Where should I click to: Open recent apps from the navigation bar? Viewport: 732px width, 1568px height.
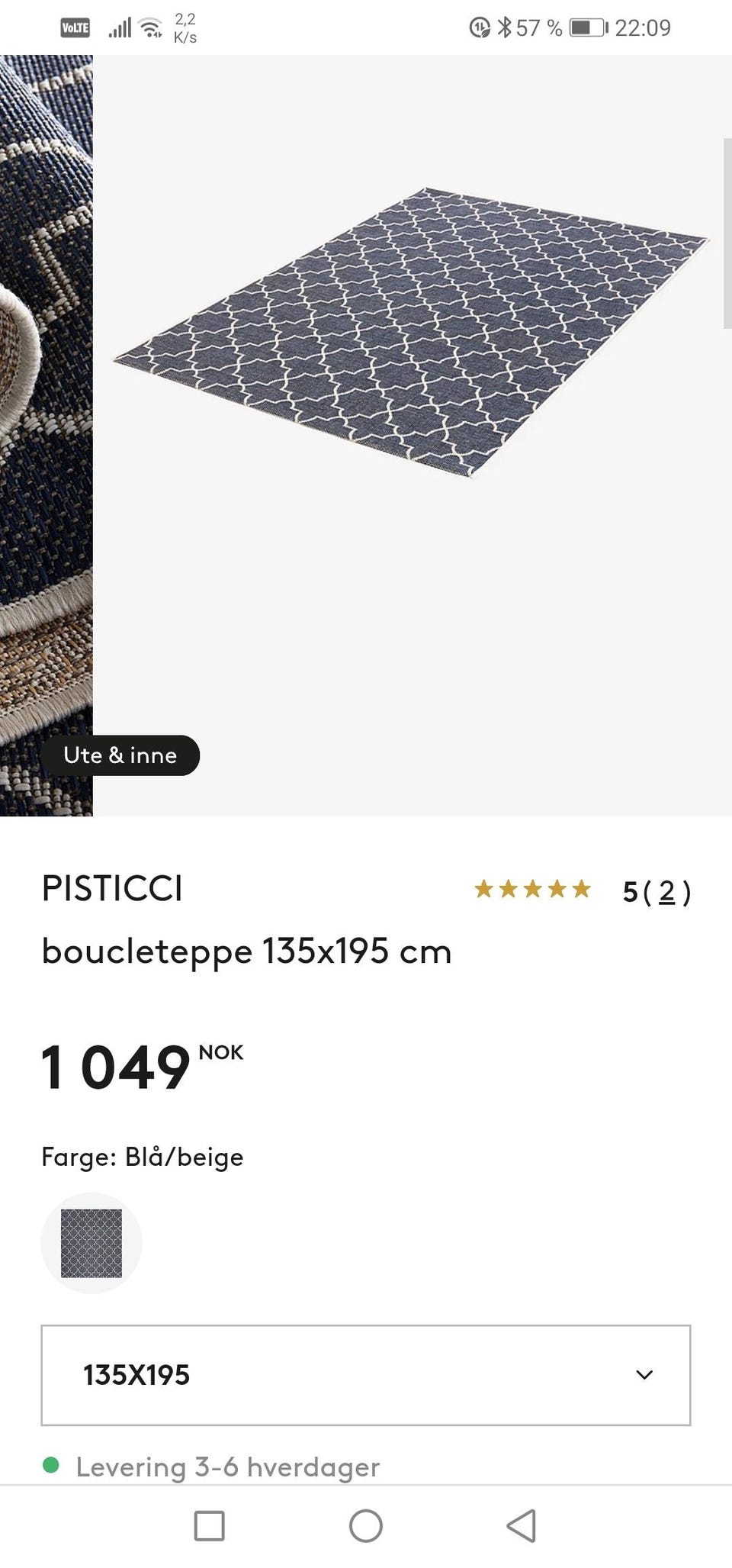coord(210,1526)
